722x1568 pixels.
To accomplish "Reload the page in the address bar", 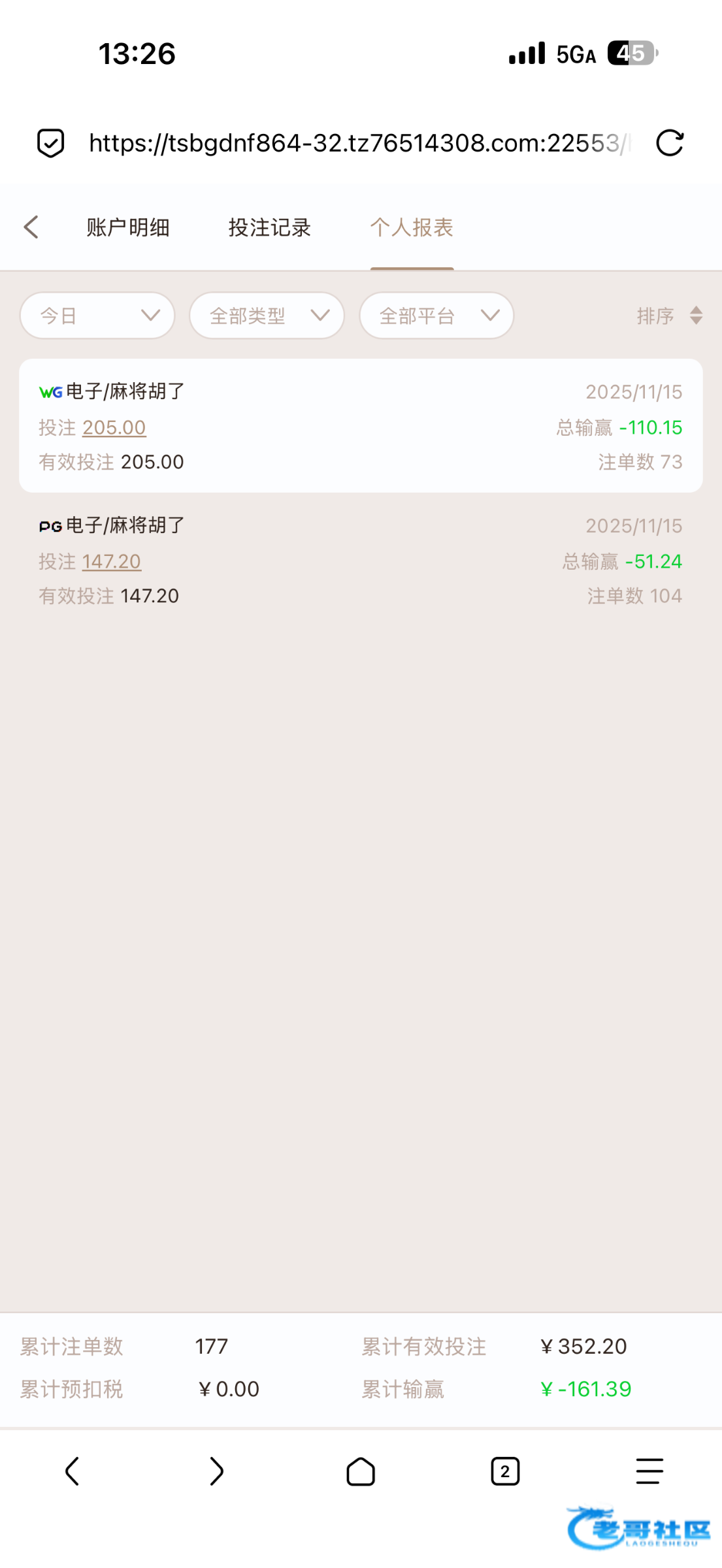I will click(x=670, y=143).
